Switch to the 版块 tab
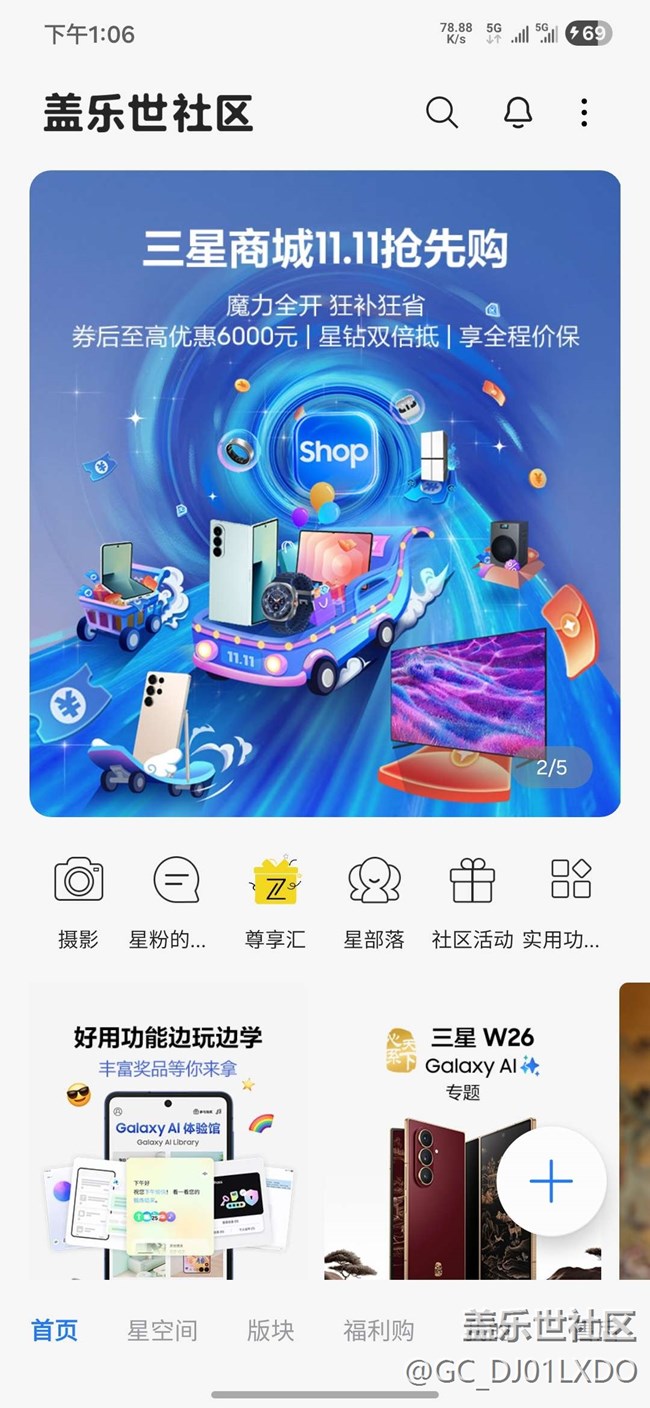 [270, 1331]
